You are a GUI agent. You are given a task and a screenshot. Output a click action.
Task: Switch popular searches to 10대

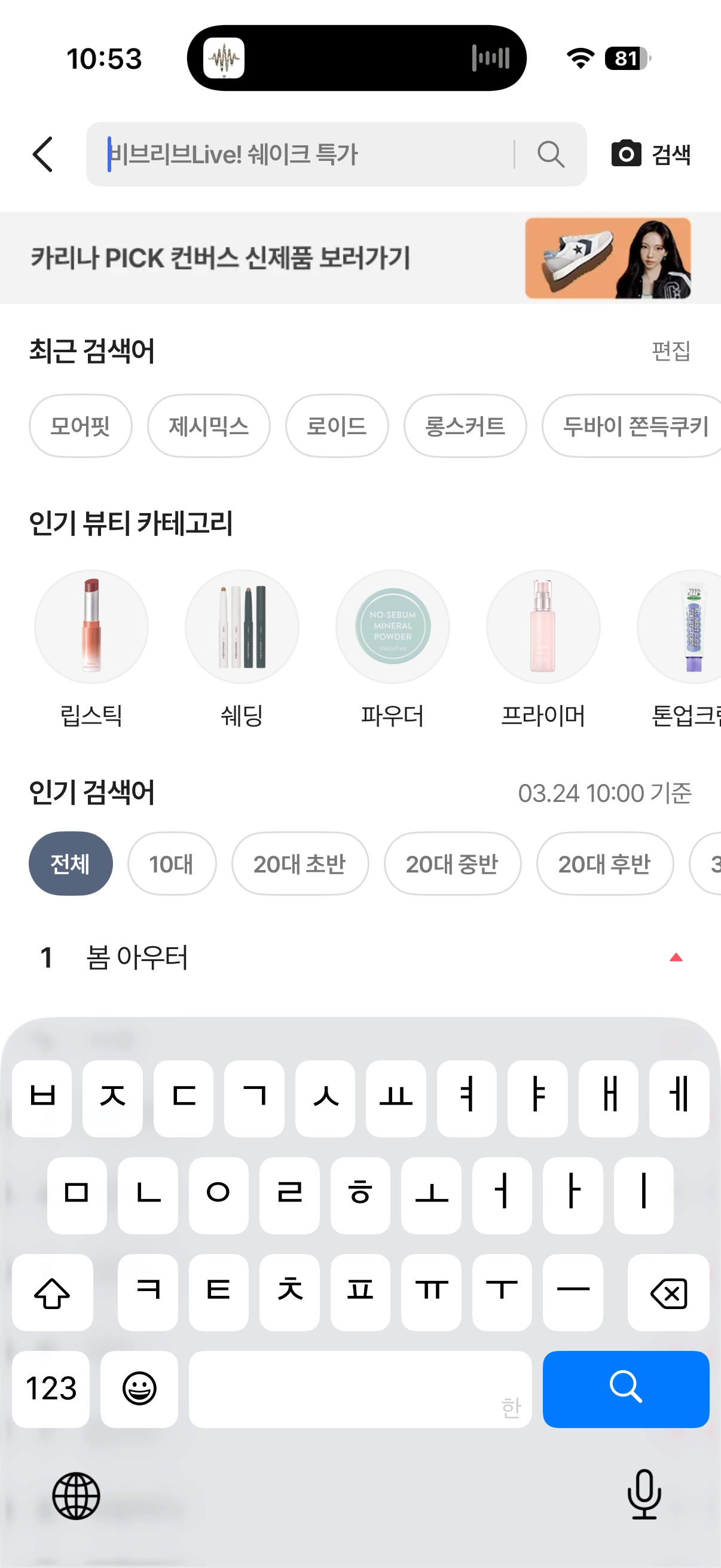point(172,864)
